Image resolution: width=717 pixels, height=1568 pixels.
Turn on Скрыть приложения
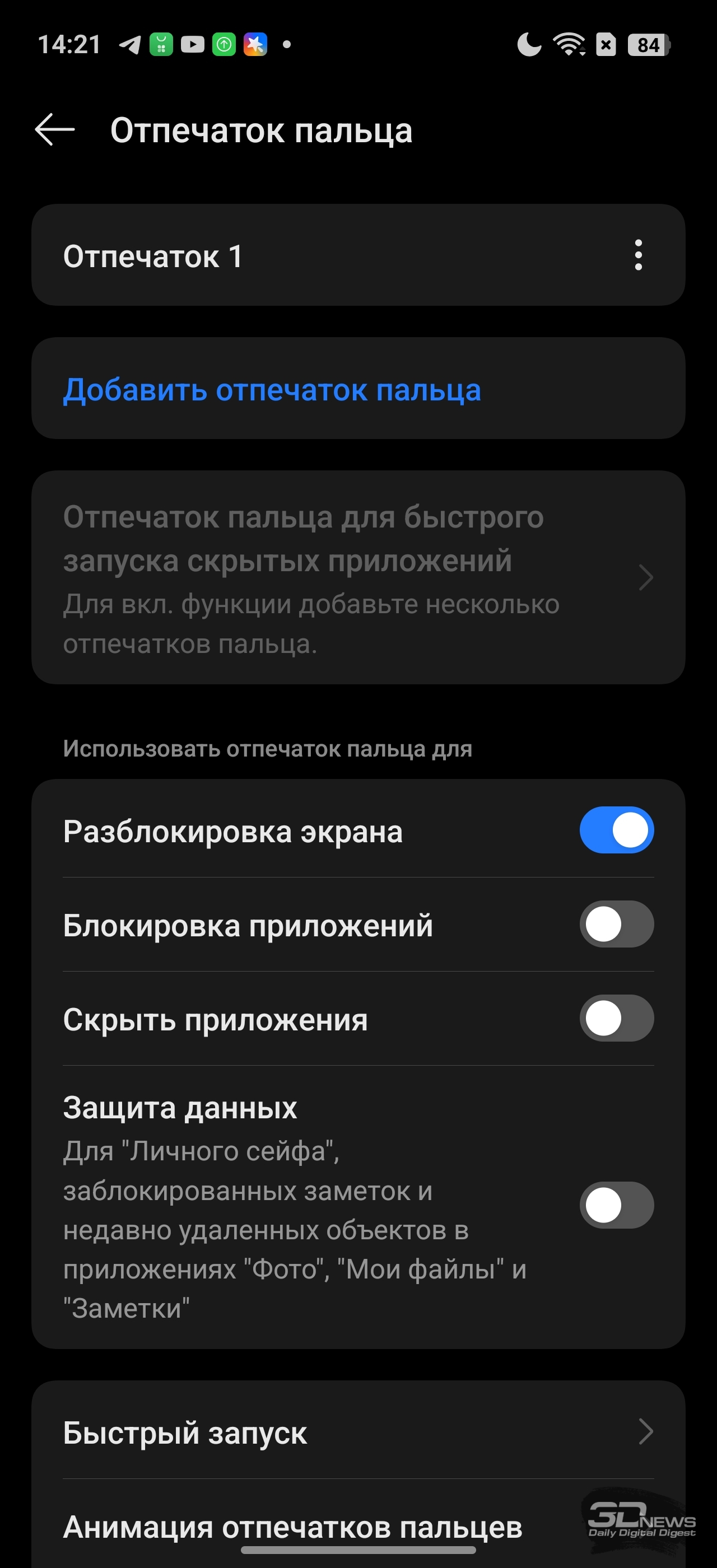pyautogui.click(x=616, y=1018)
